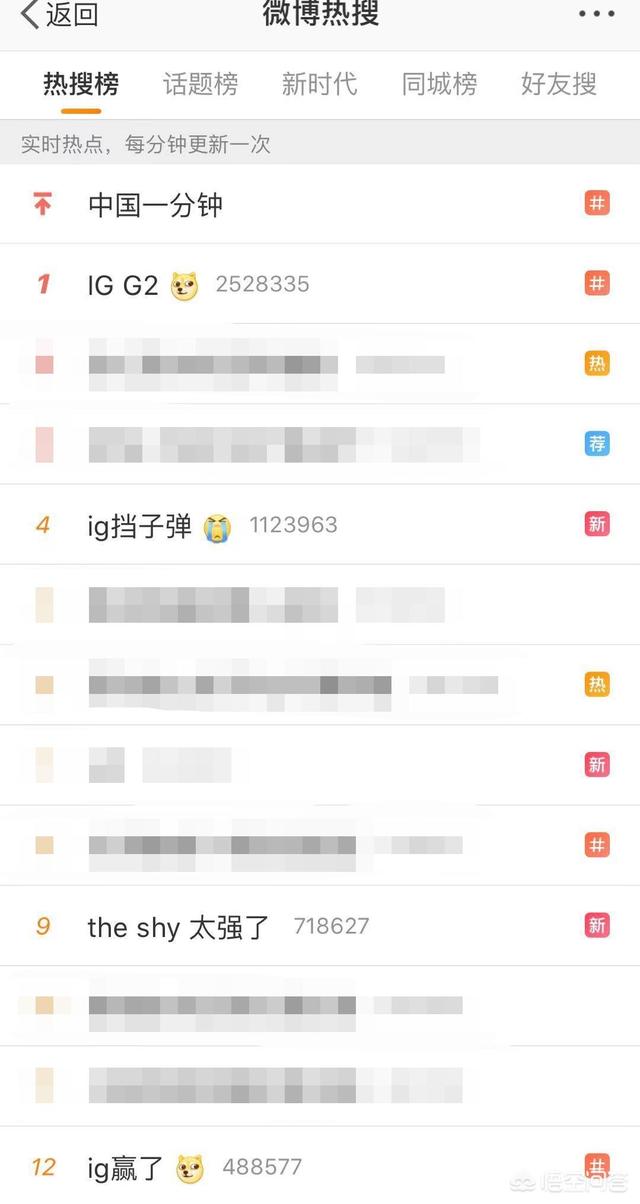Switch to the 话题榜 tab
The height and width of the screenshot is (1204, 640).
pyautogui.click(x=200, y=84)
